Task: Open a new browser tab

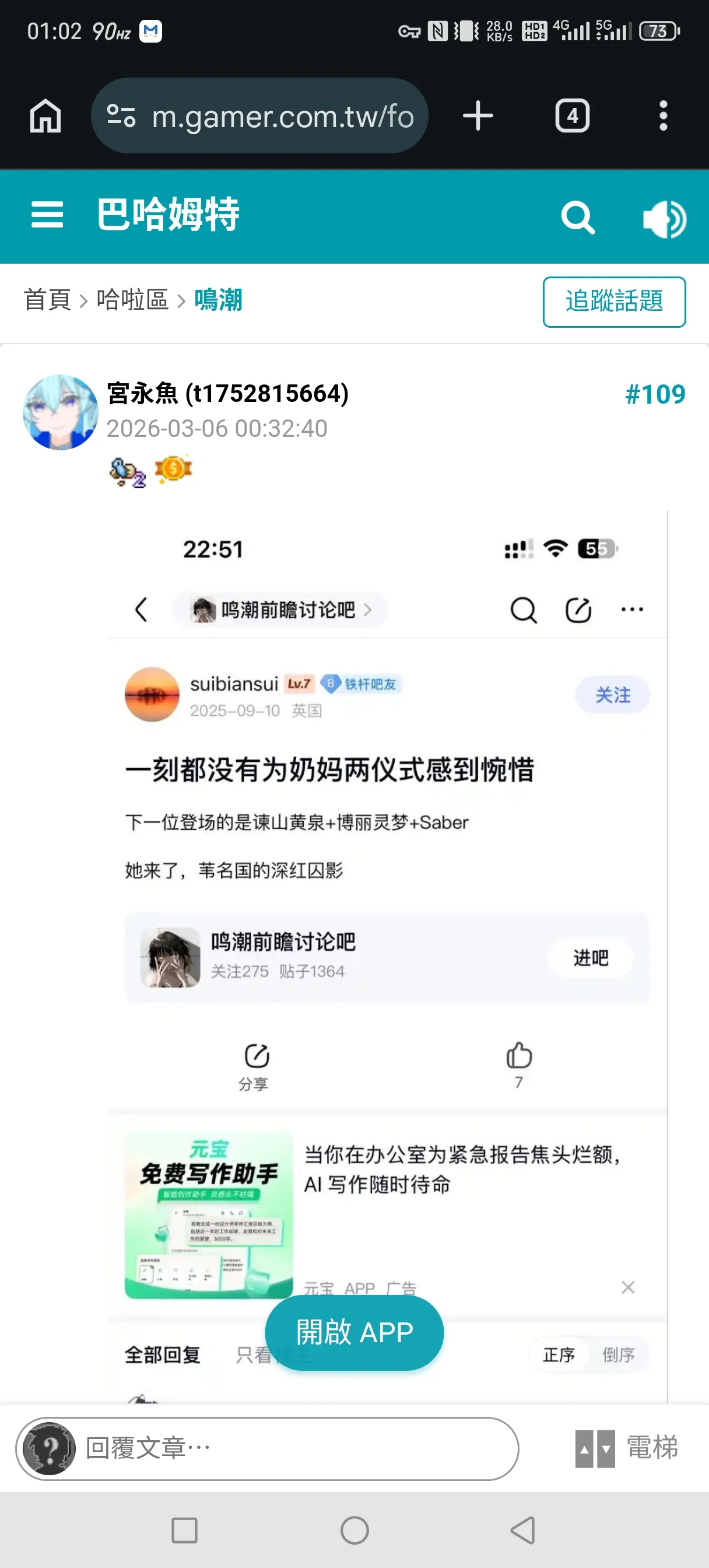Action: coord(478,116)
